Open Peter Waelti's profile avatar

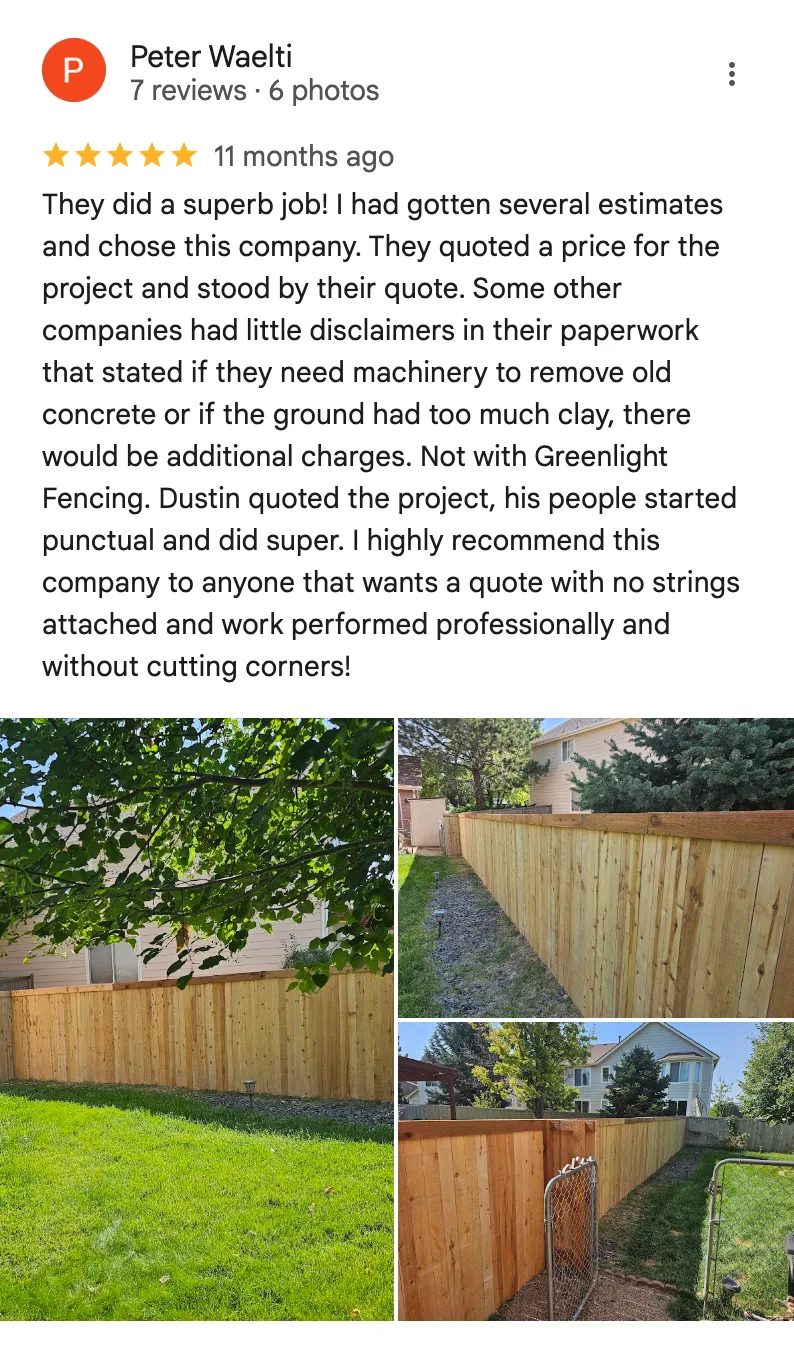(x=74, y=70)
